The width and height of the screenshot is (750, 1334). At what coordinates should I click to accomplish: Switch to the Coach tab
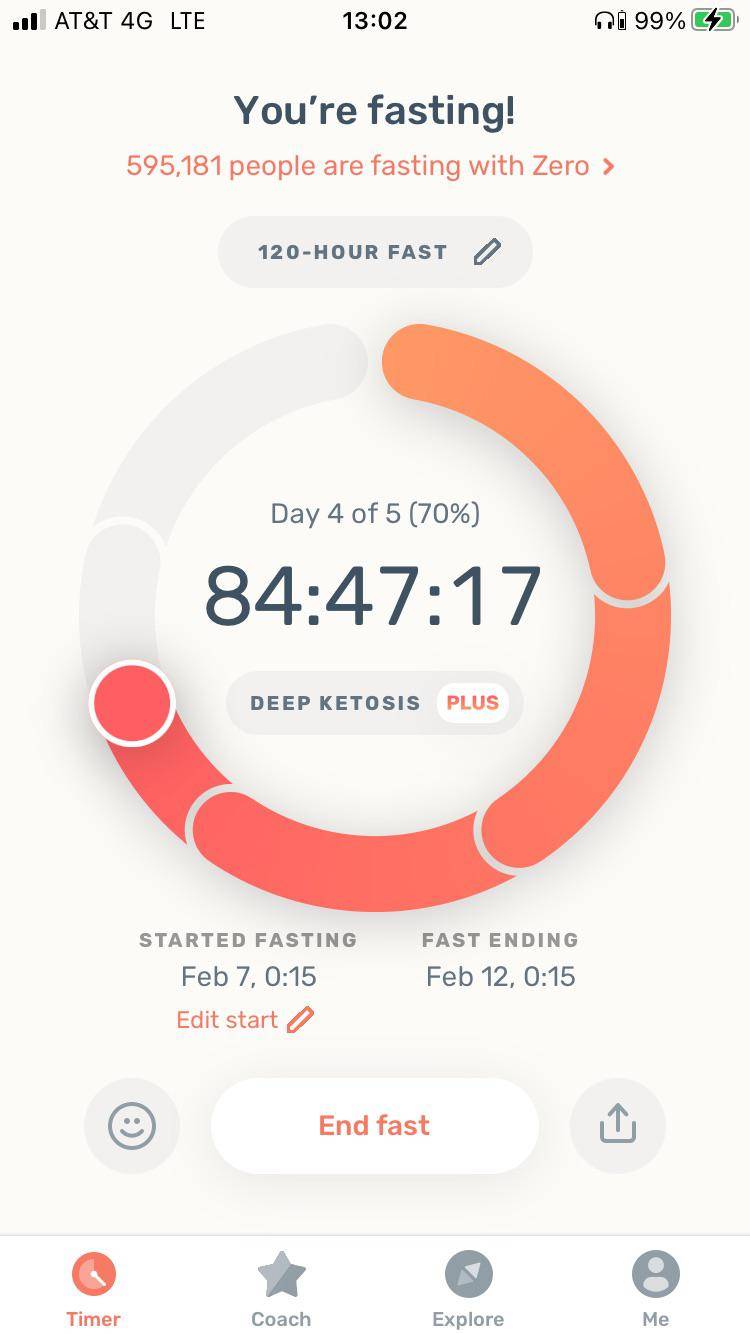coord(281,1290)
